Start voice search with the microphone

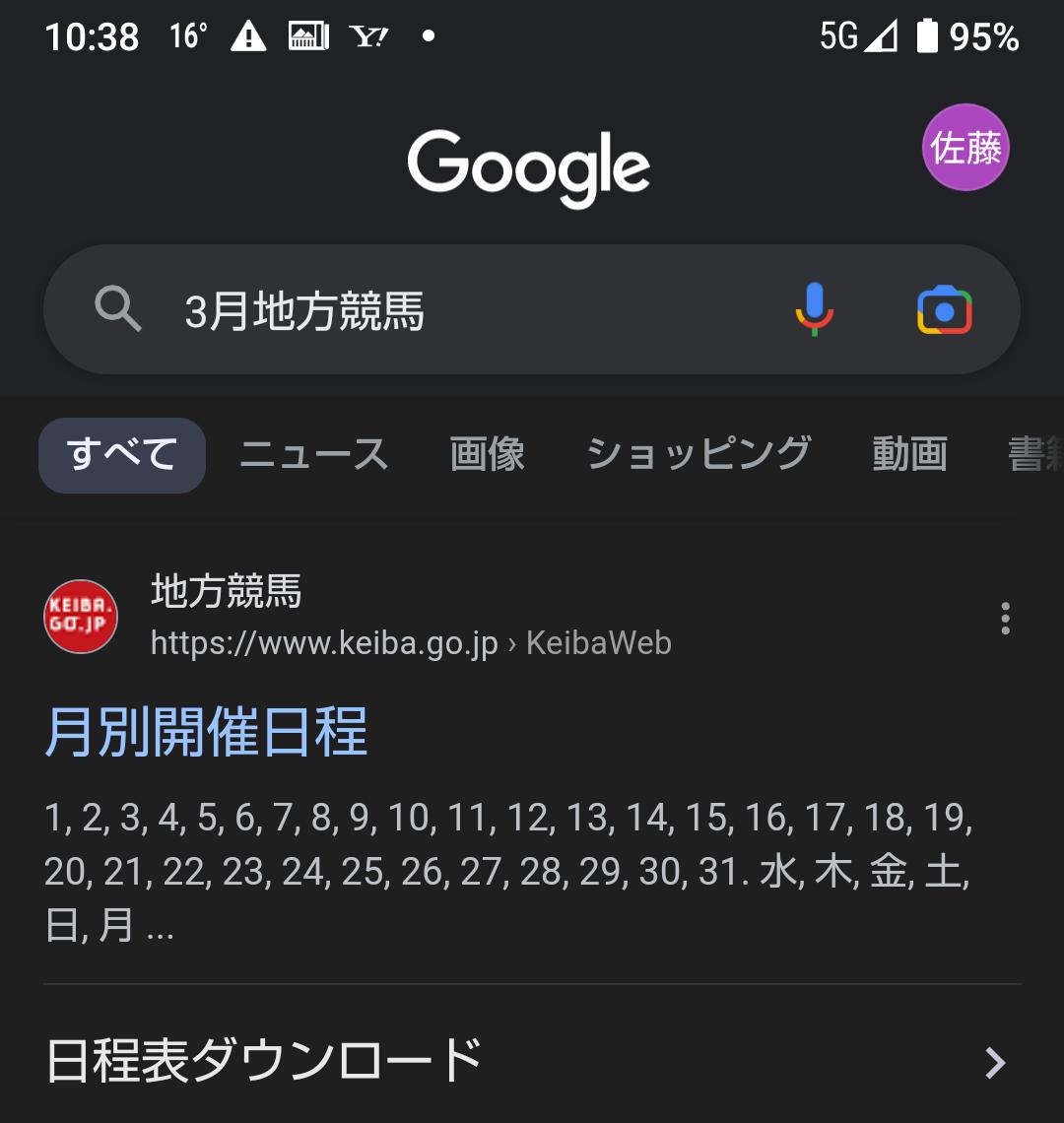tap(814, 310)
